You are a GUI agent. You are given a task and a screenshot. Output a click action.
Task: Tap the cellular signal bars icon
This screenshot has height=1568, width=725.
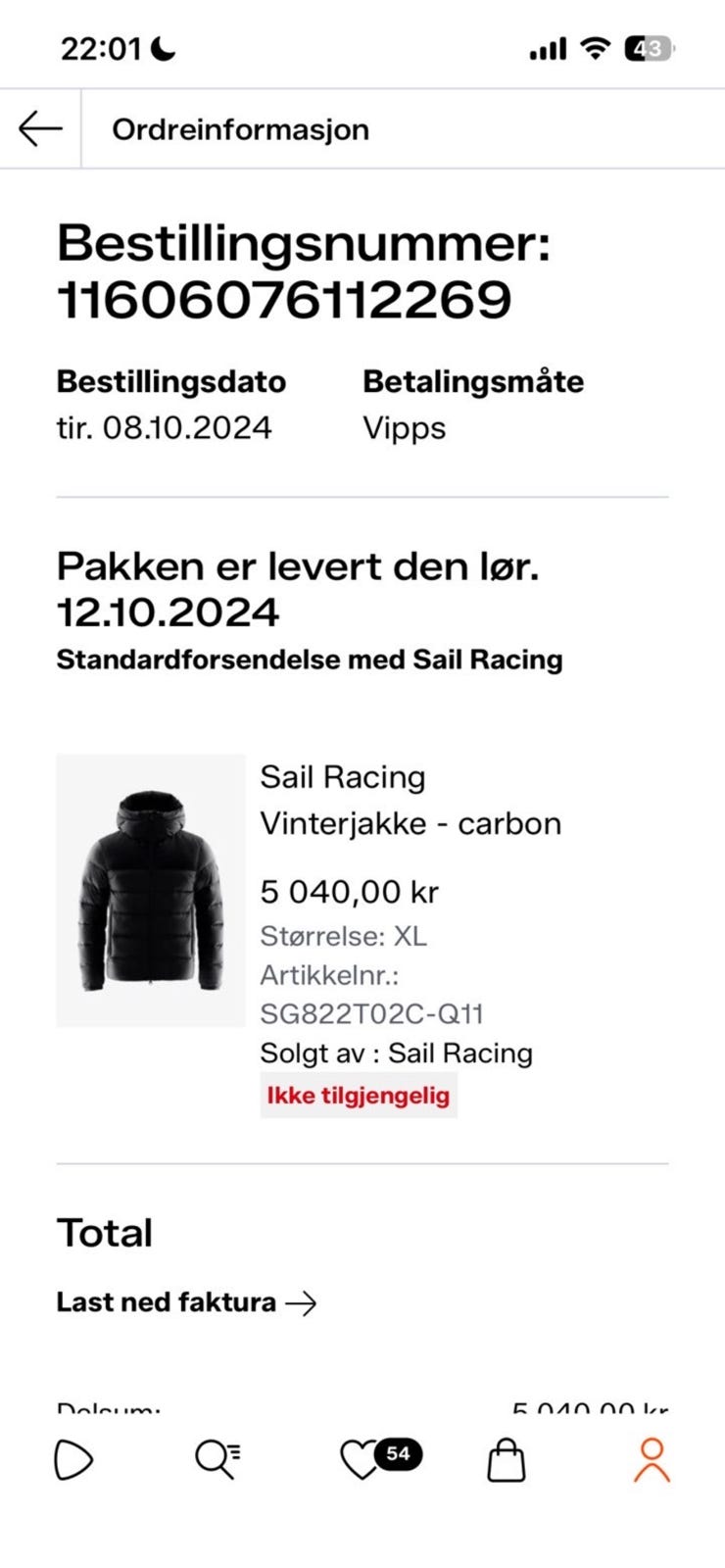549,47
